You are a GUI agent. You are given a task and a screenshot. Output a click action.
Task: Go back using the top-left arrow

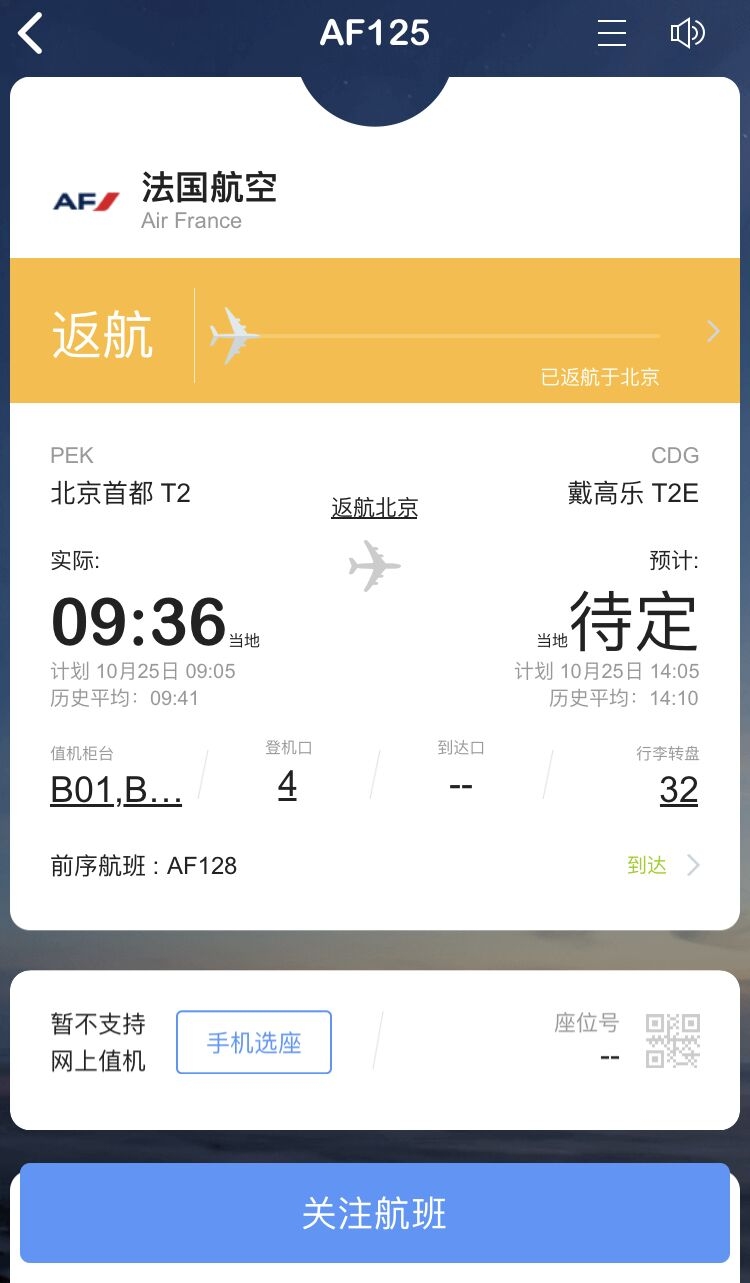(x=31, y=34)
